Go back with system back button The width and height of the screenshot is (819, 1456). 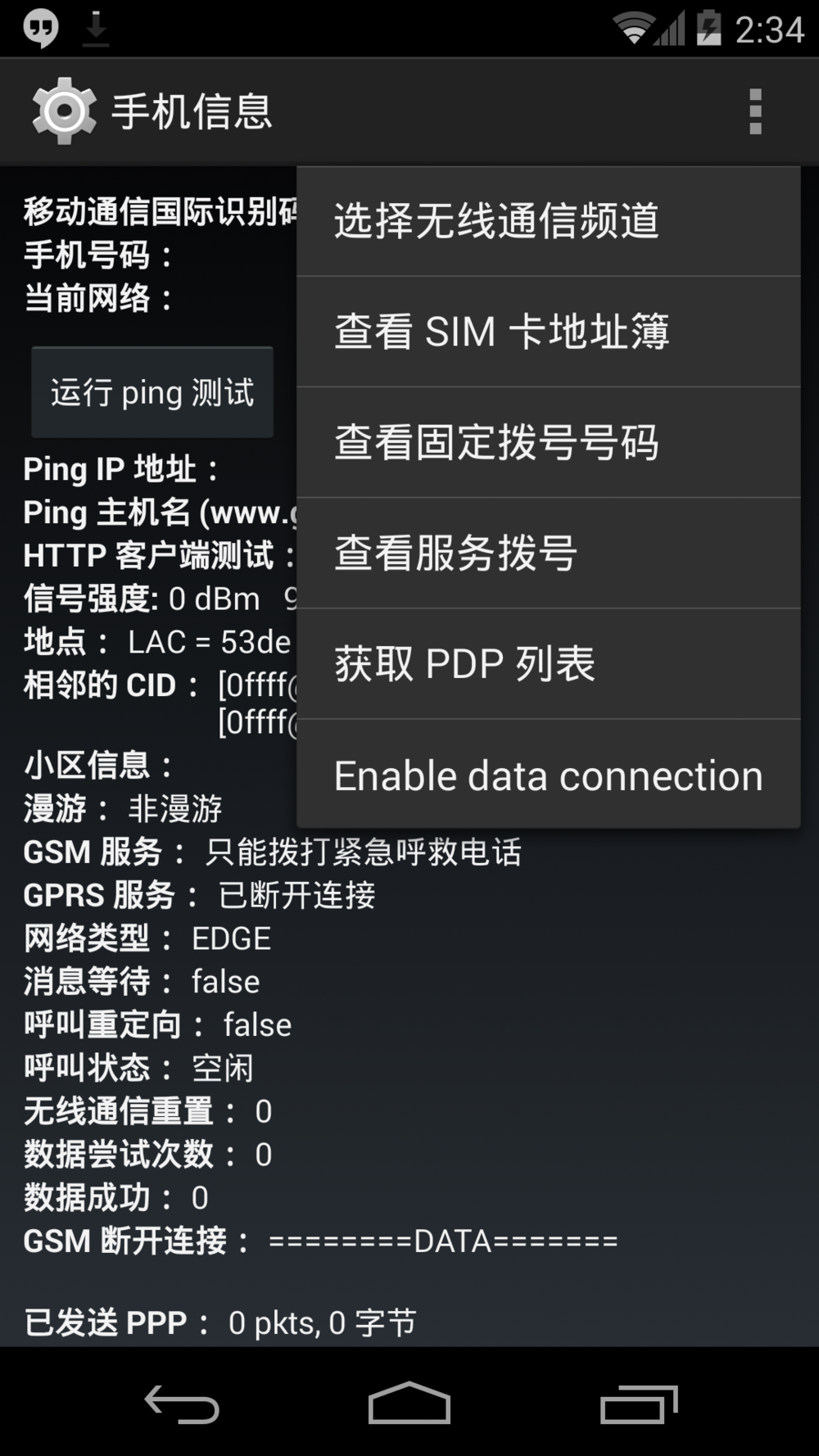click(182, 1404)
